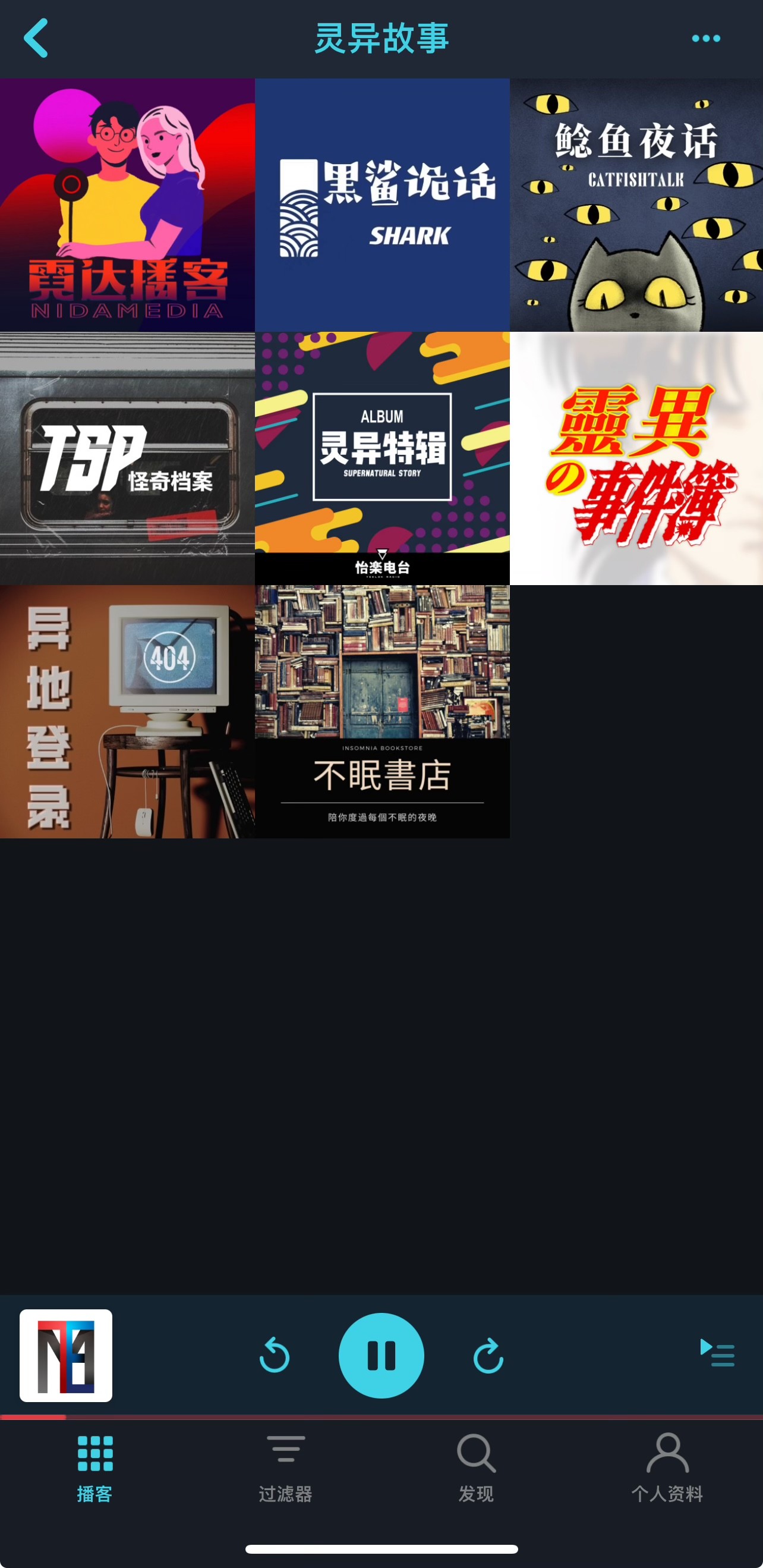The width and height of the screenshot is (763, 1568).
Task: Open the now playing artwork
Action: pos(66,1355)
